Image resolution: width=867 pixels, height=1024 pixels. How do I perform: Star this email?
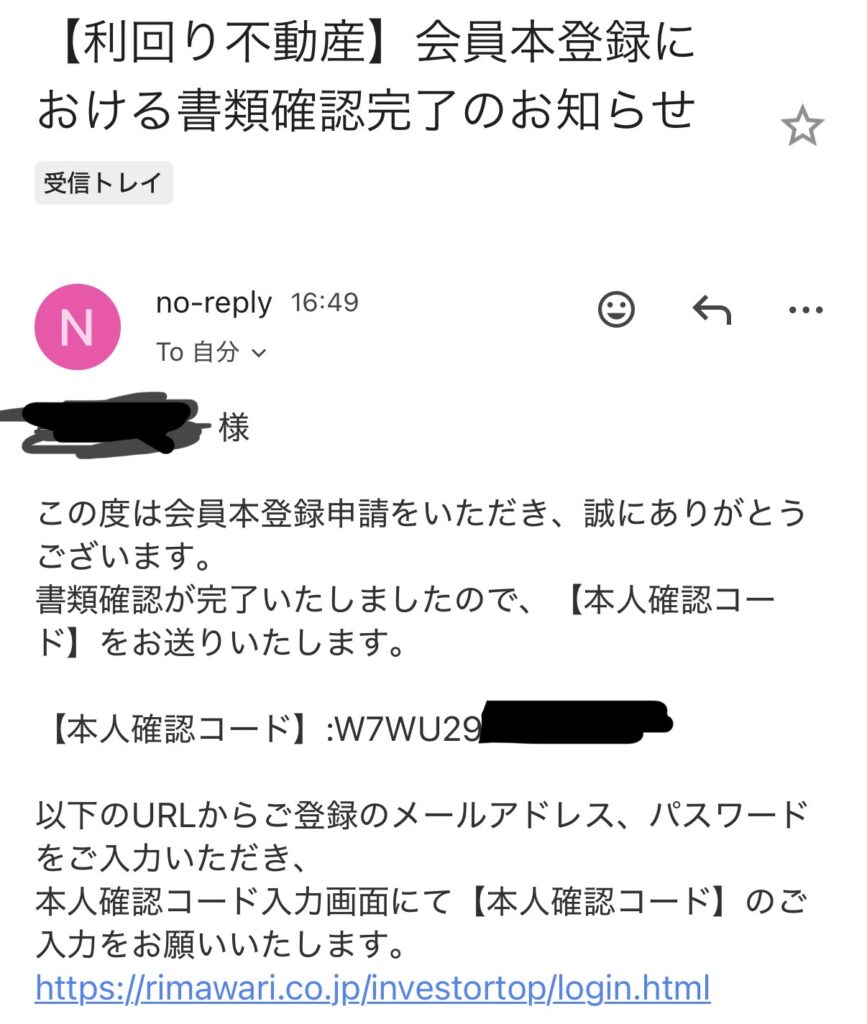pyautogui.click(x=801, y=128)
